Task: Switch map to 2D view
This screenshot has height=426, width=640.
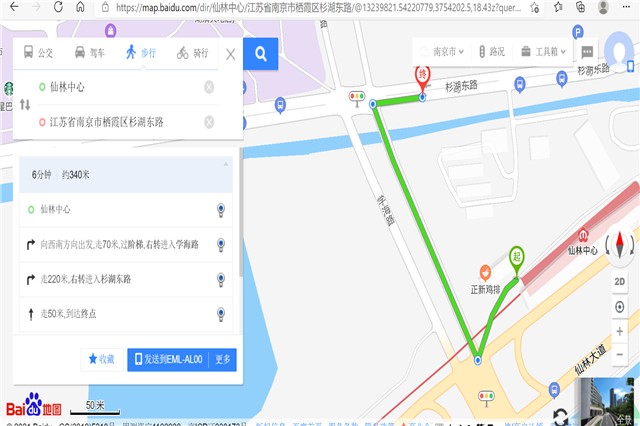Action: 619,282
